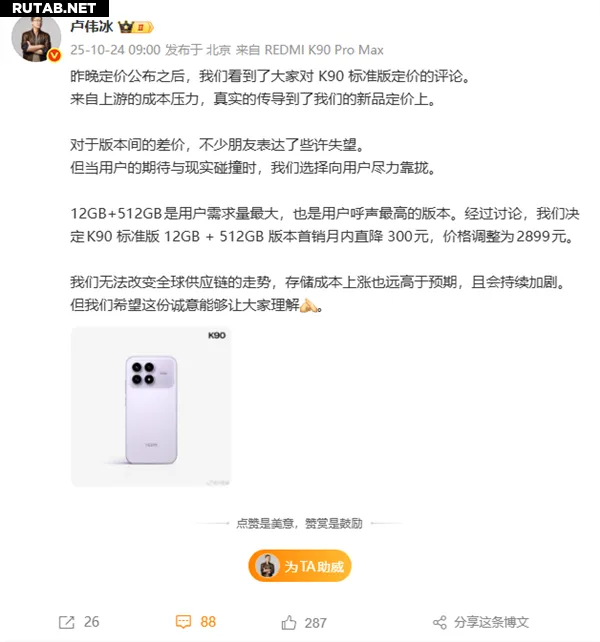The image size is (600, 642).
Task: Tap 分享这条博文 to share
Action: tap(480, 621)
